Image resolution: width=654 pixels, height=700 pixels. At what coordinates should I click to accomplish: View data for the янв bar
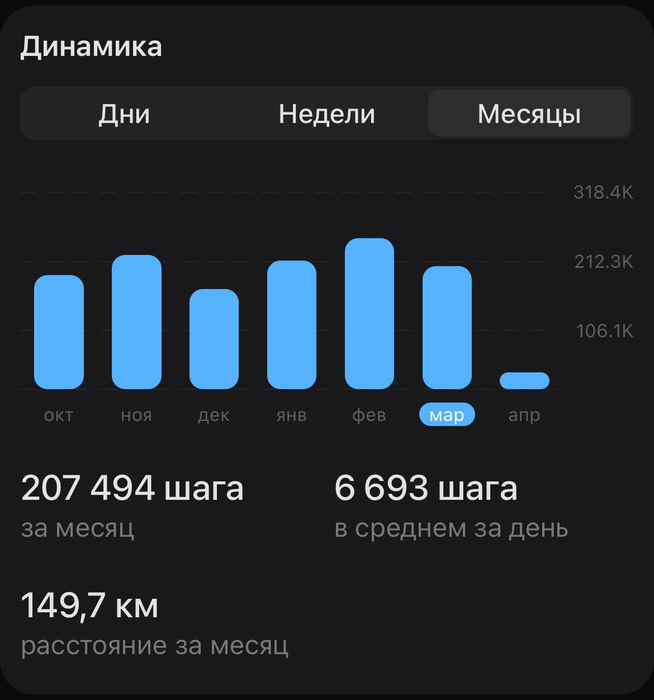point(292,325)
